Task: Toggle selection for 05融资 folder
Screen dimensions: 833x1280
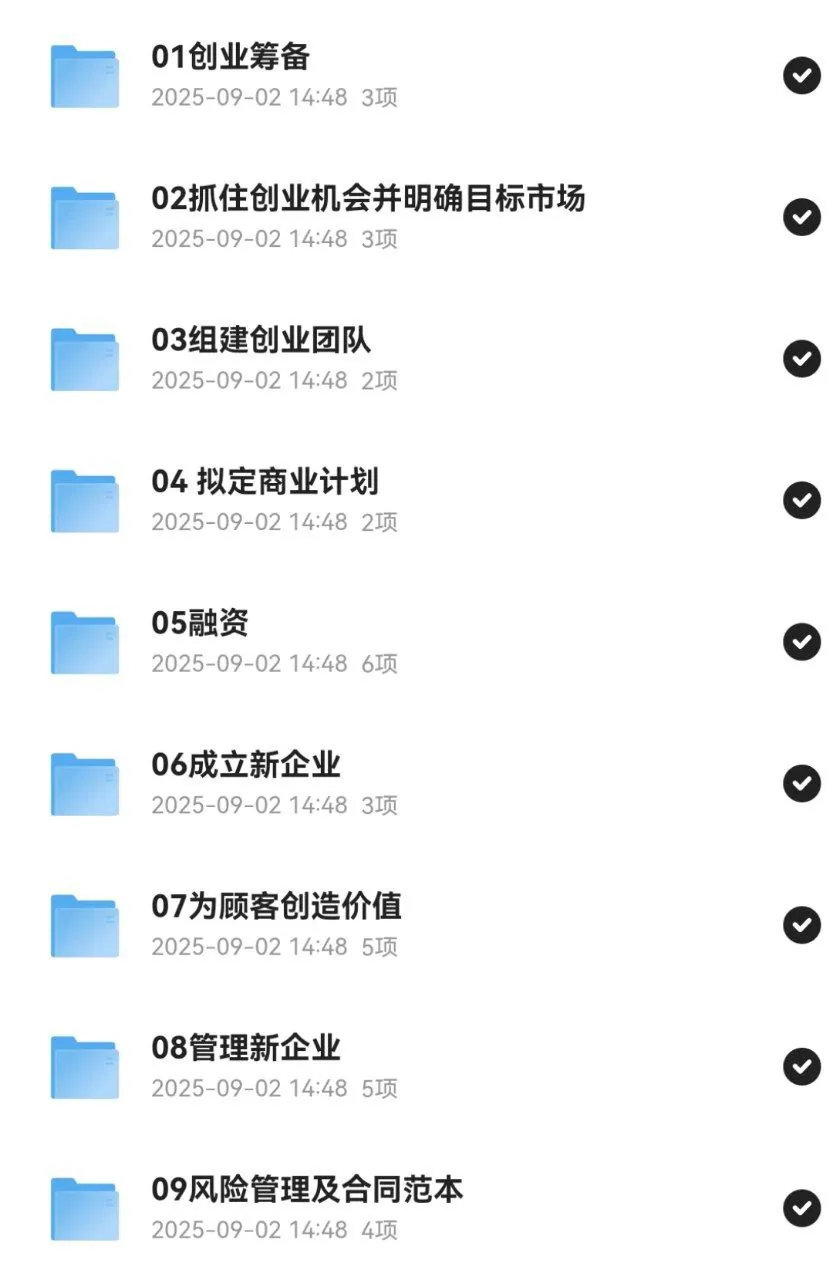Action: click(x=802, y=641)
